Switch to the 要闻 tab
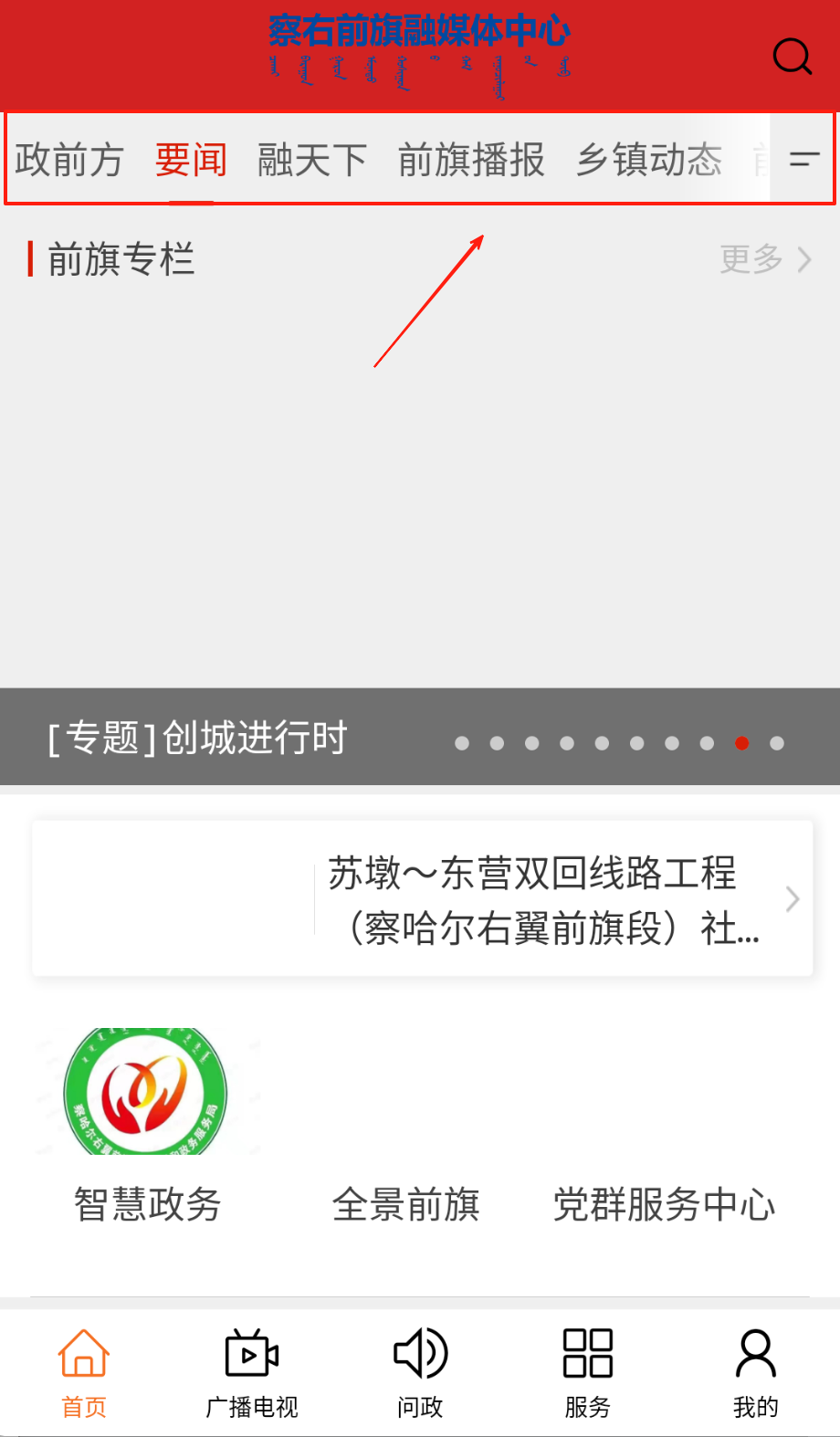Image resolution: width=840 pixels, height=1437 pixels. coord(191,160)
